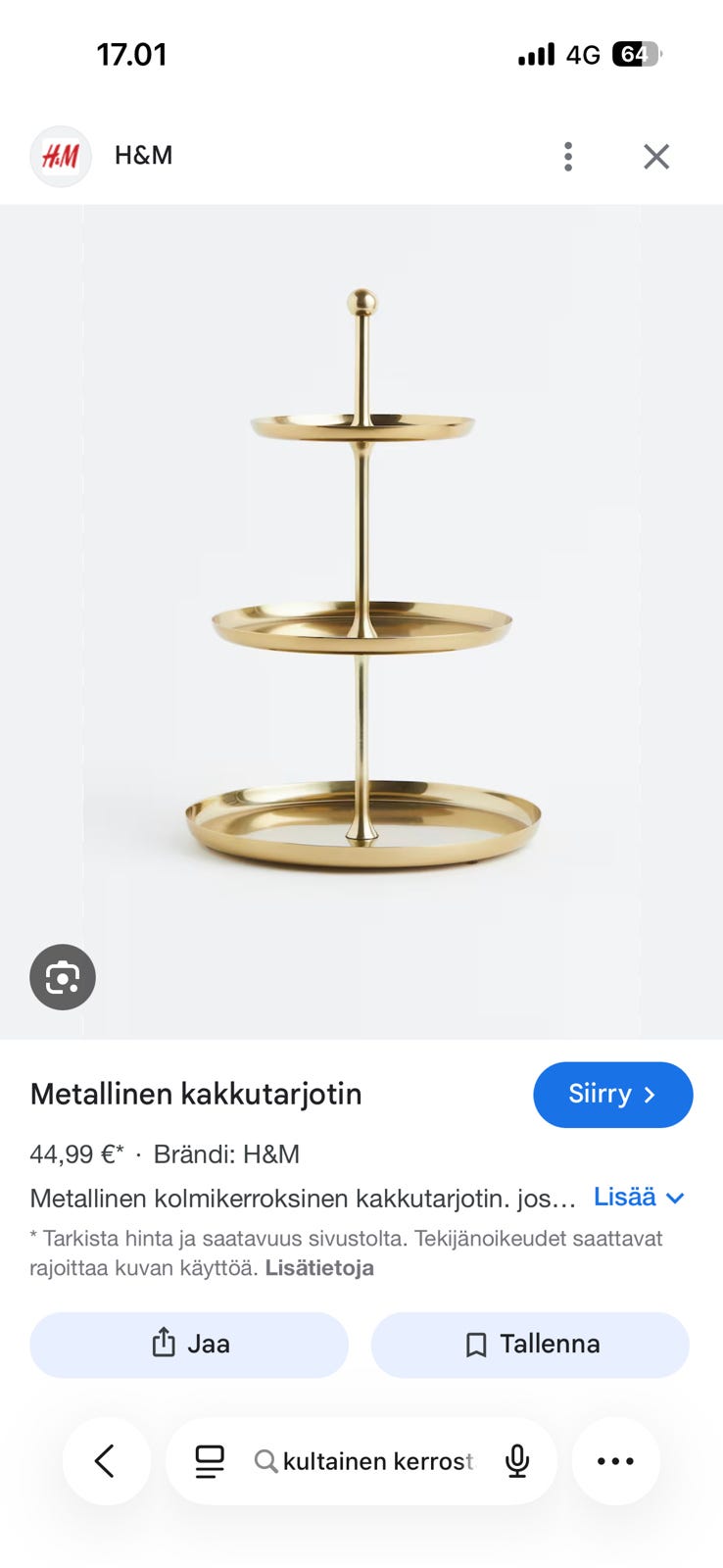Open the screen switcher icon near search bar
Viewport: 723px width, 1568px height.
209,1461
